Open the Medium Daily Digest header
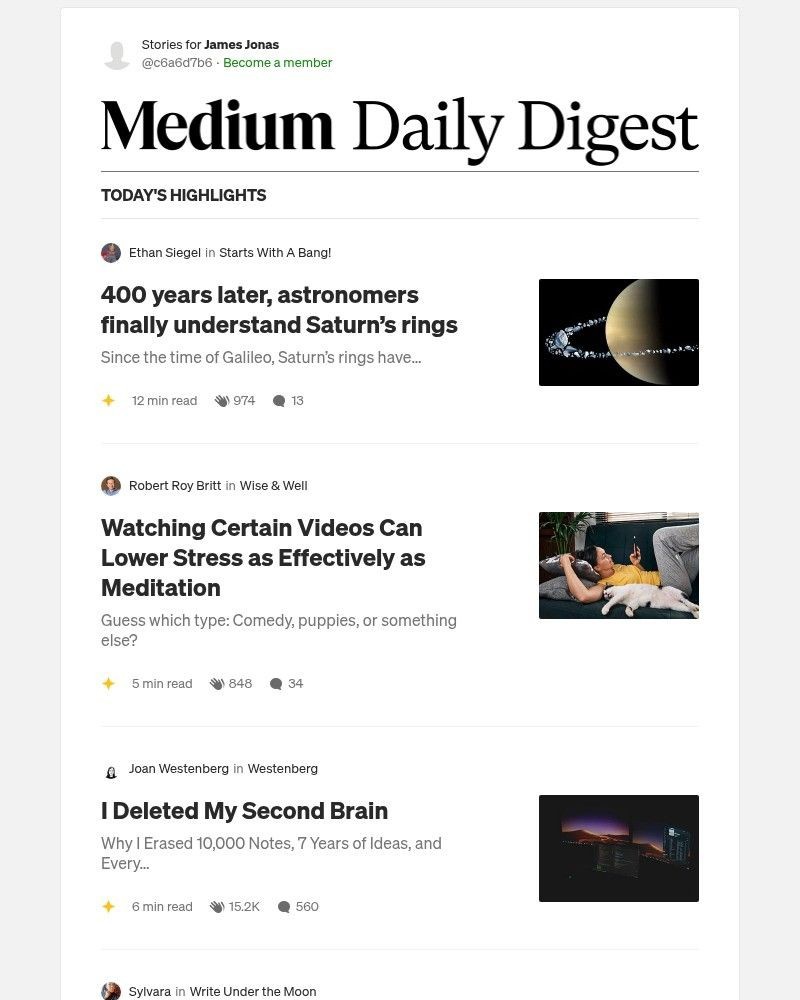This screenshot has height=1000, width=800. 399,128
